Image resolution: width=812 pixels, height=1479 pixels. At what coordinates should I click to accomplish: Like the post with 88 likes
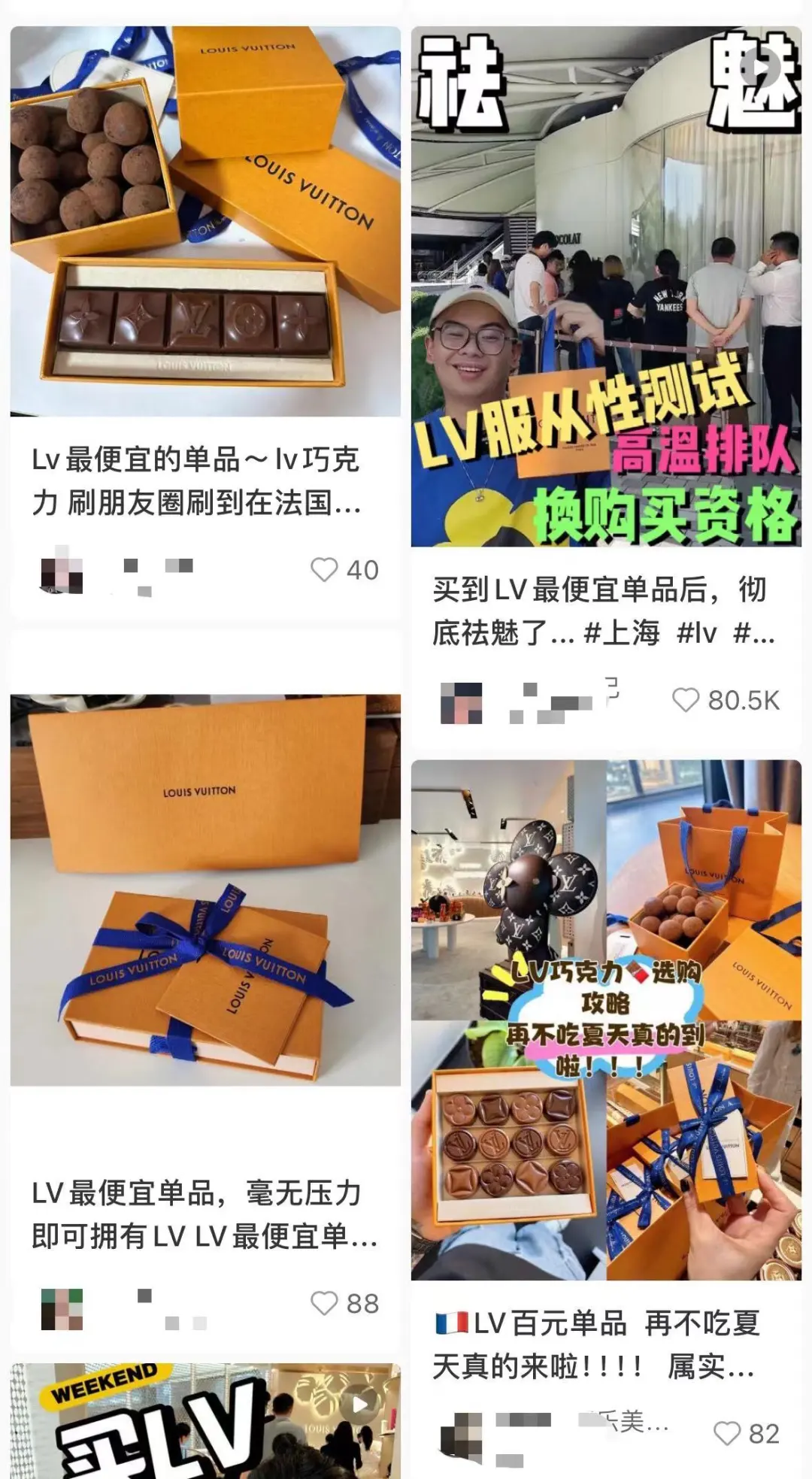point(325,1303)
